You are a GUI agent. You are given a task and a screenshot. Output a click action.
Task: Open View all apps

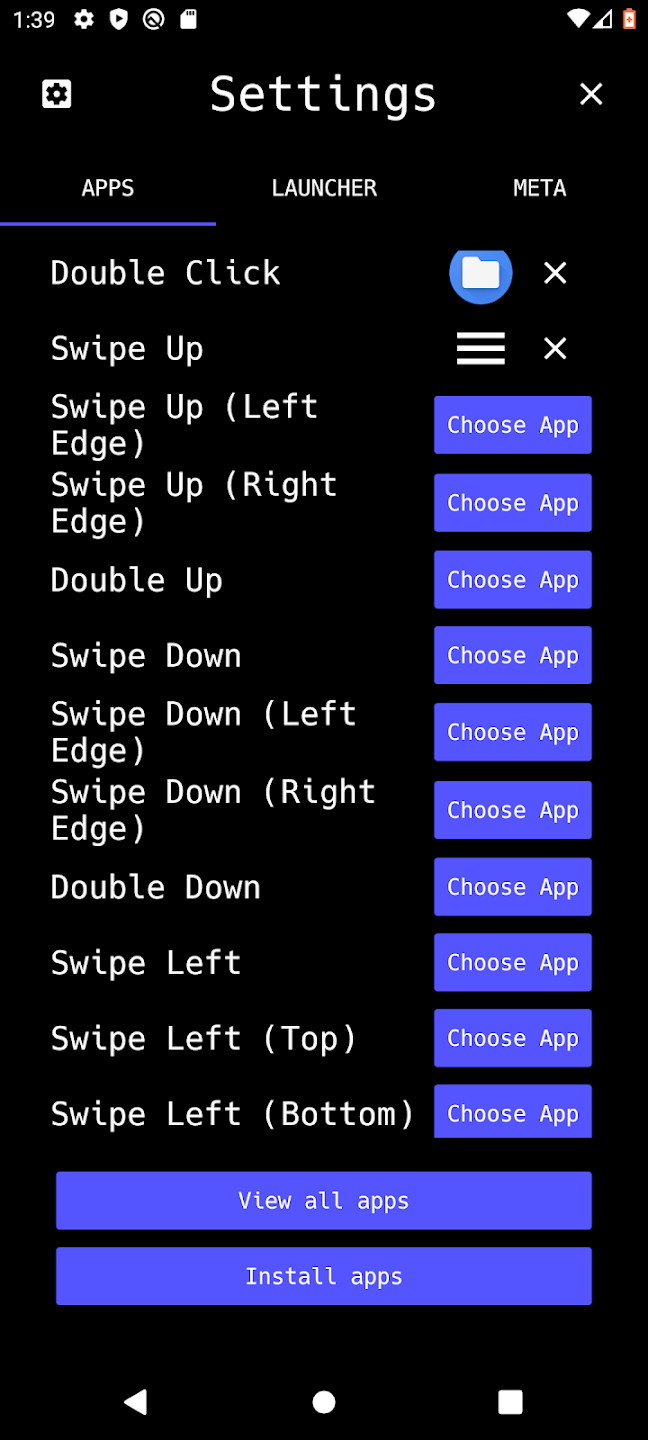click(324, 1201)
